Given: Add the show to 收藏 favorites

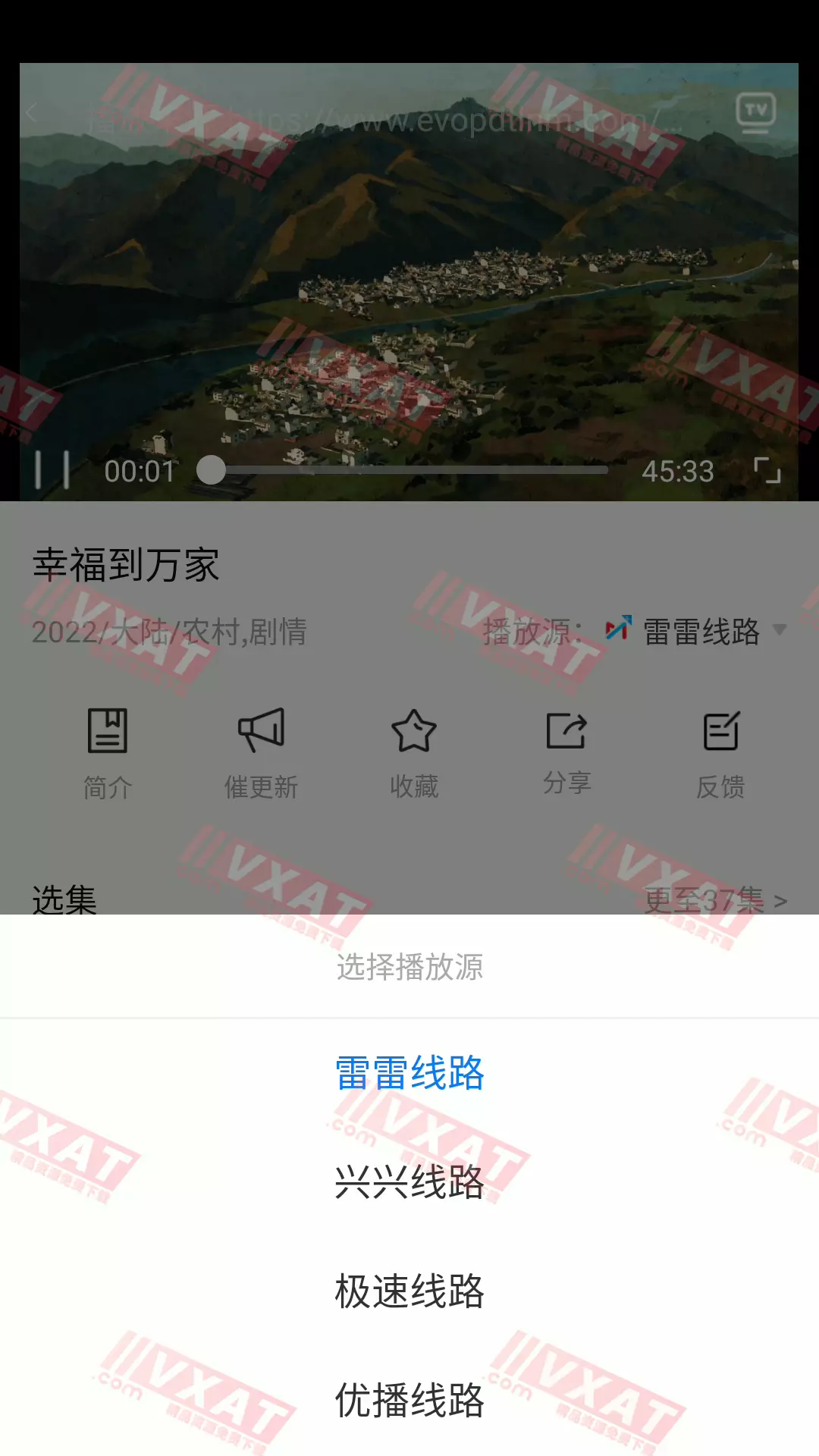Looking at the screenshot, I should [x=414, y=752].
